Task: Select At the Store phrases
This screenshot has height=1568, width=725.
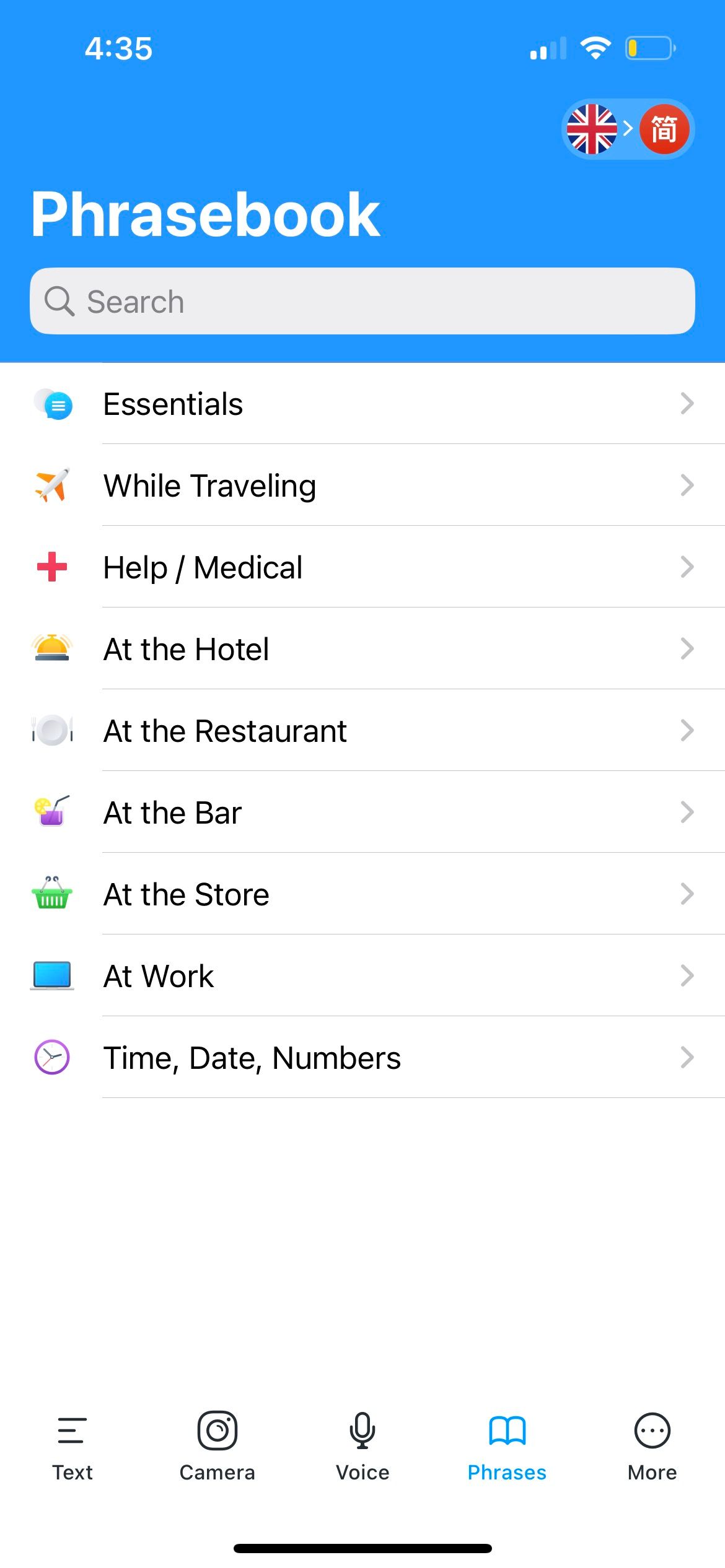Action: tap(362, 894)
